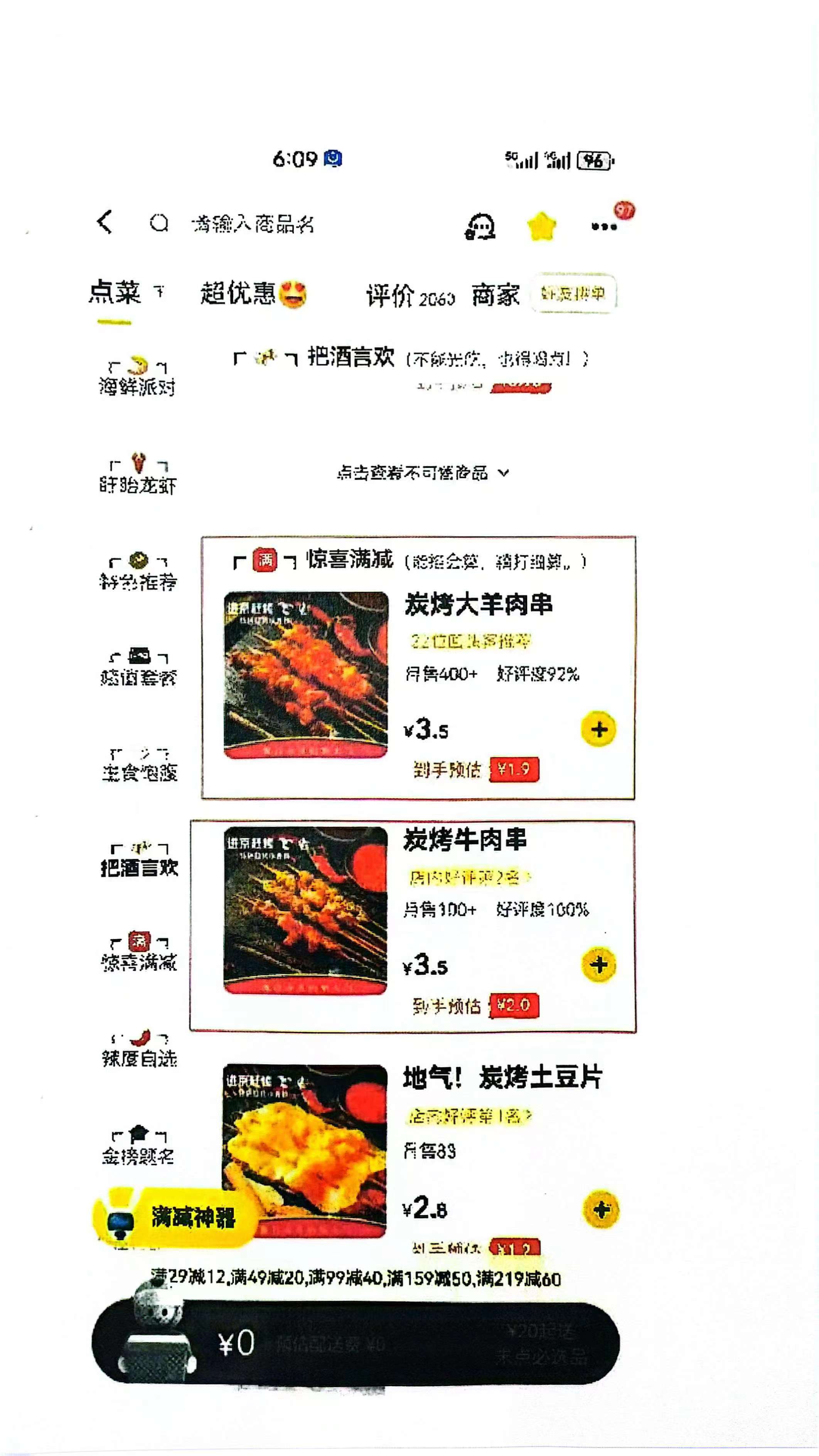Tap the product name search field
Viewport: 819px width, 1456px height.
point(252,224)
